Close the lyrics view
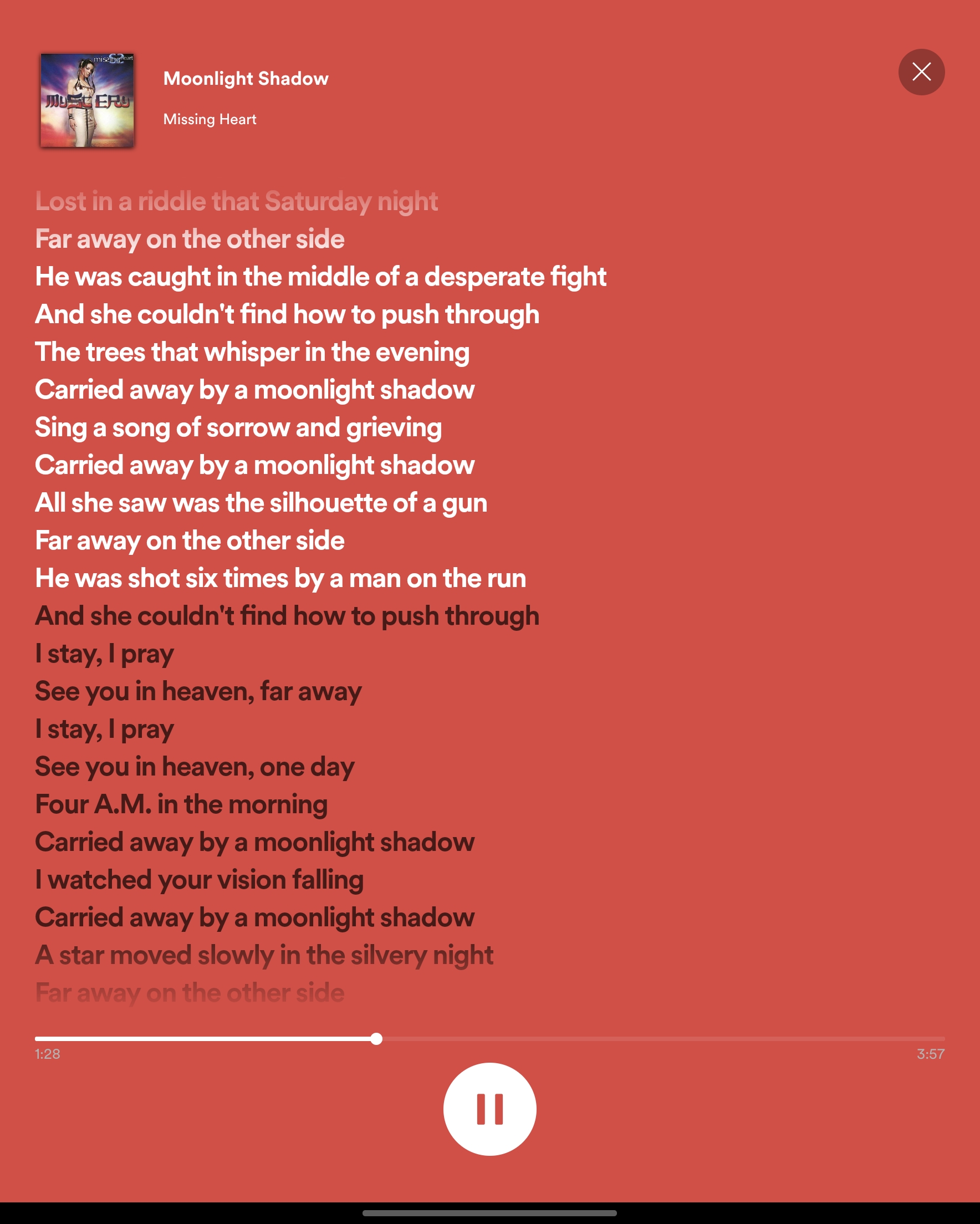Screen dimensions: 980x1224 921,72
